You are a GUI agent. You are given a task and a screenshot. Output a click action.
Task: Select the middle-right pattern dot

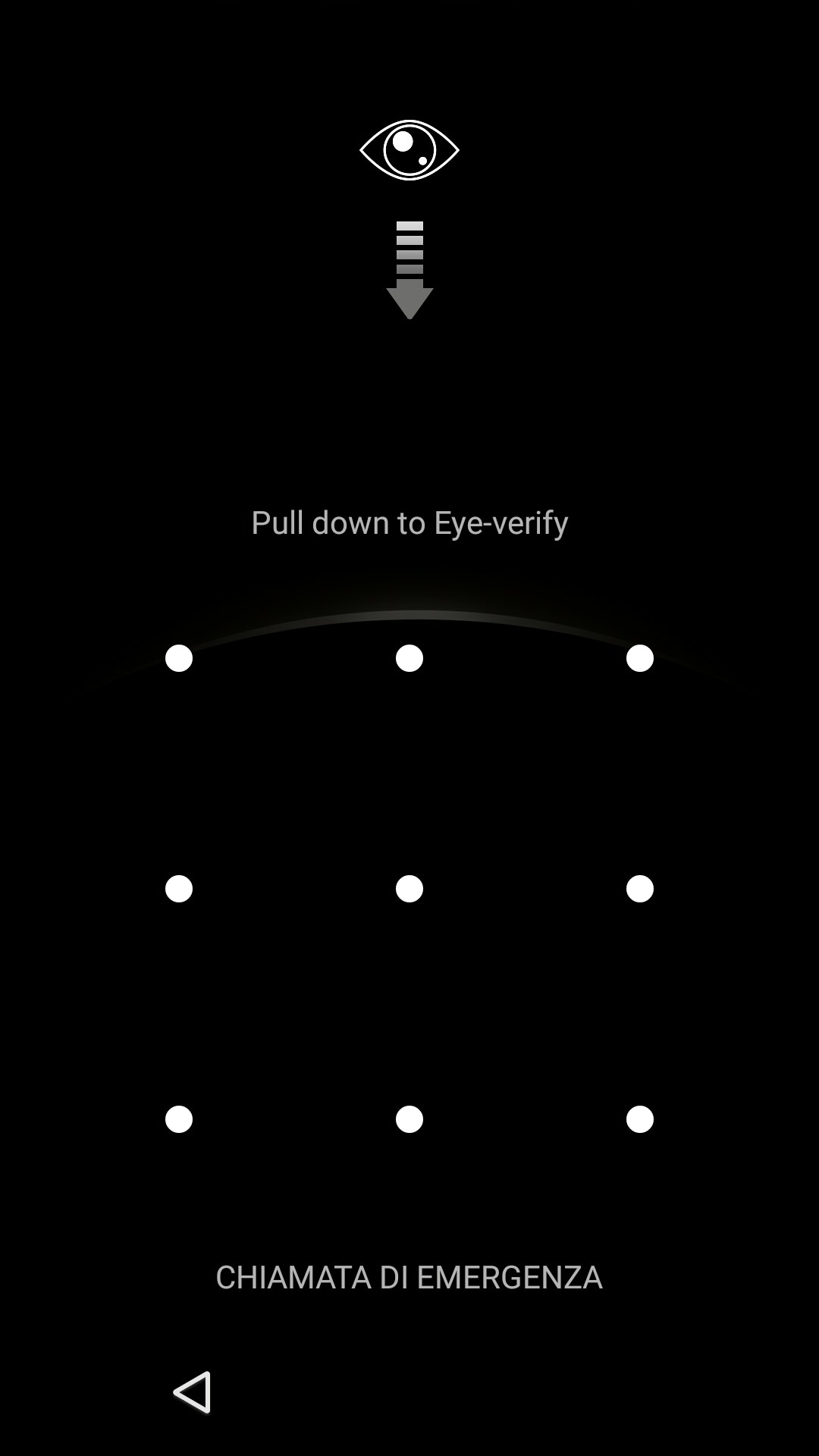pyautogui.click(x=640, y=889)
